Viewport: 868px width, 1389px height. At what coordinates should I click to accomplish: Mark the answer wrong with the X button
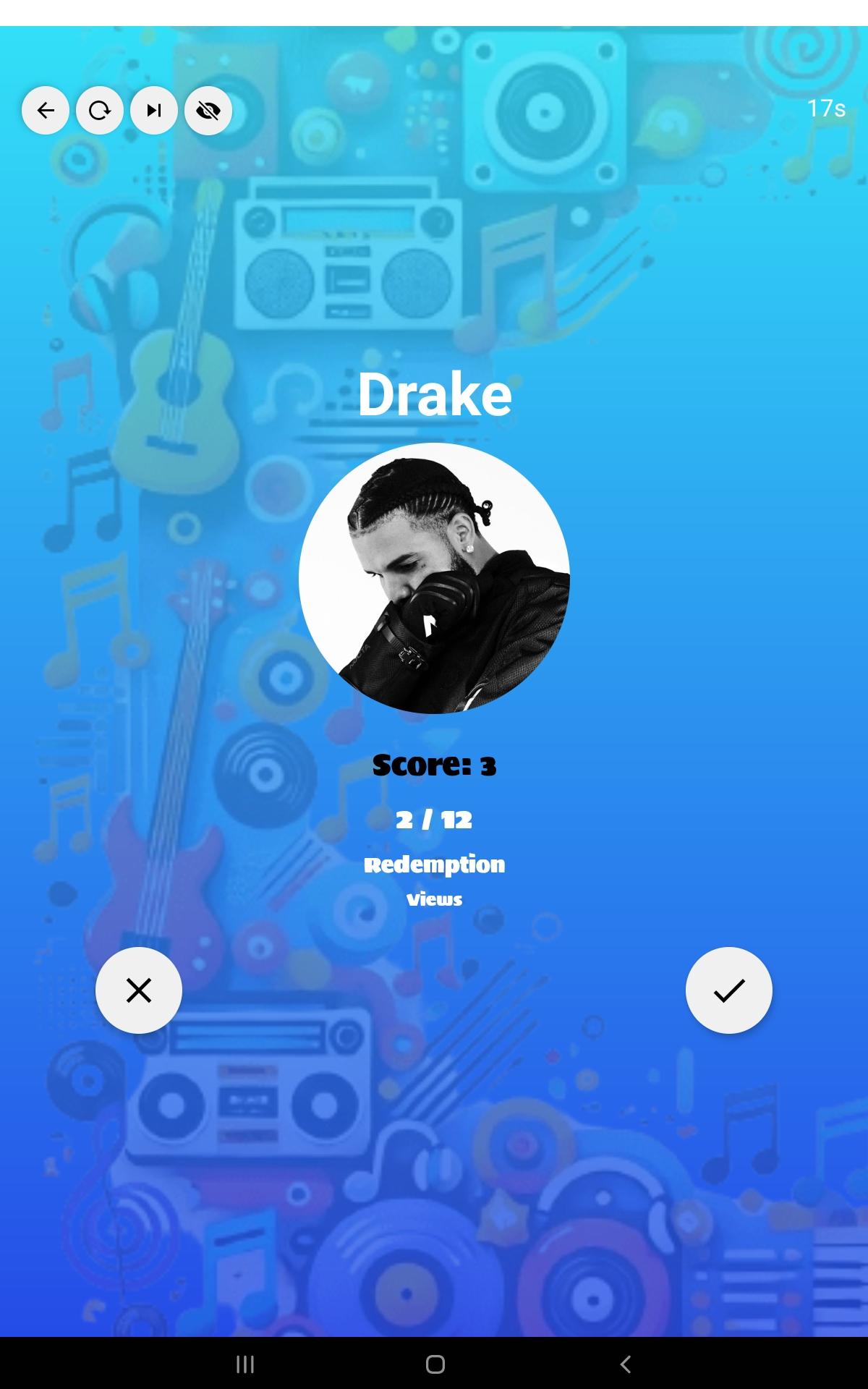(139, 990)
